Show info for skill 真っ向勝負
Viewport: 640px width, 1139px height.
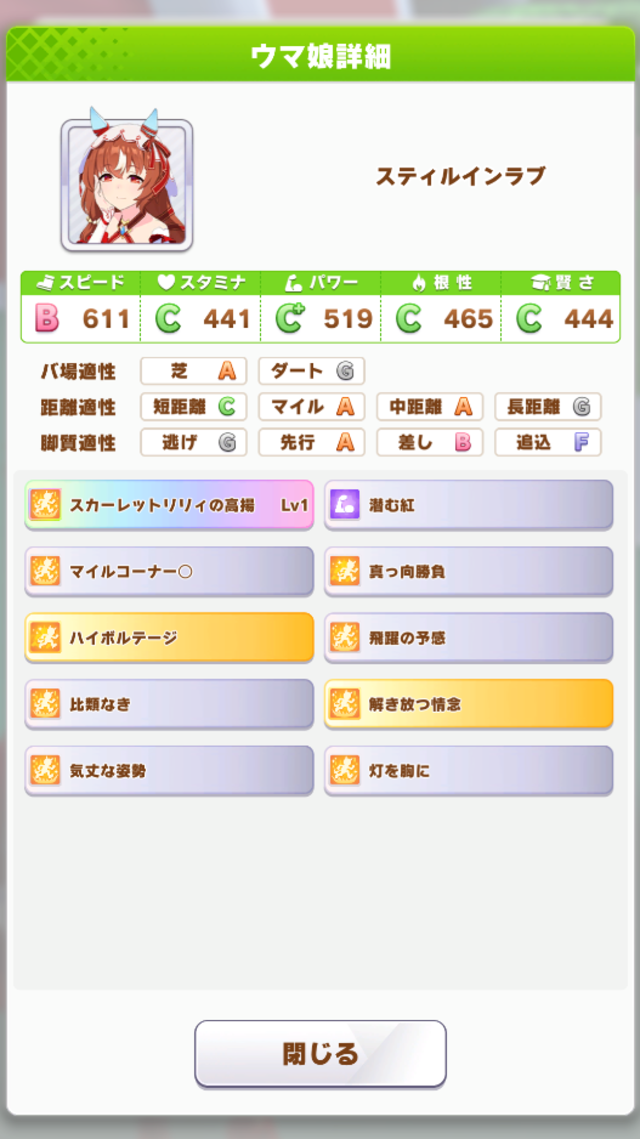click(468, 572)
